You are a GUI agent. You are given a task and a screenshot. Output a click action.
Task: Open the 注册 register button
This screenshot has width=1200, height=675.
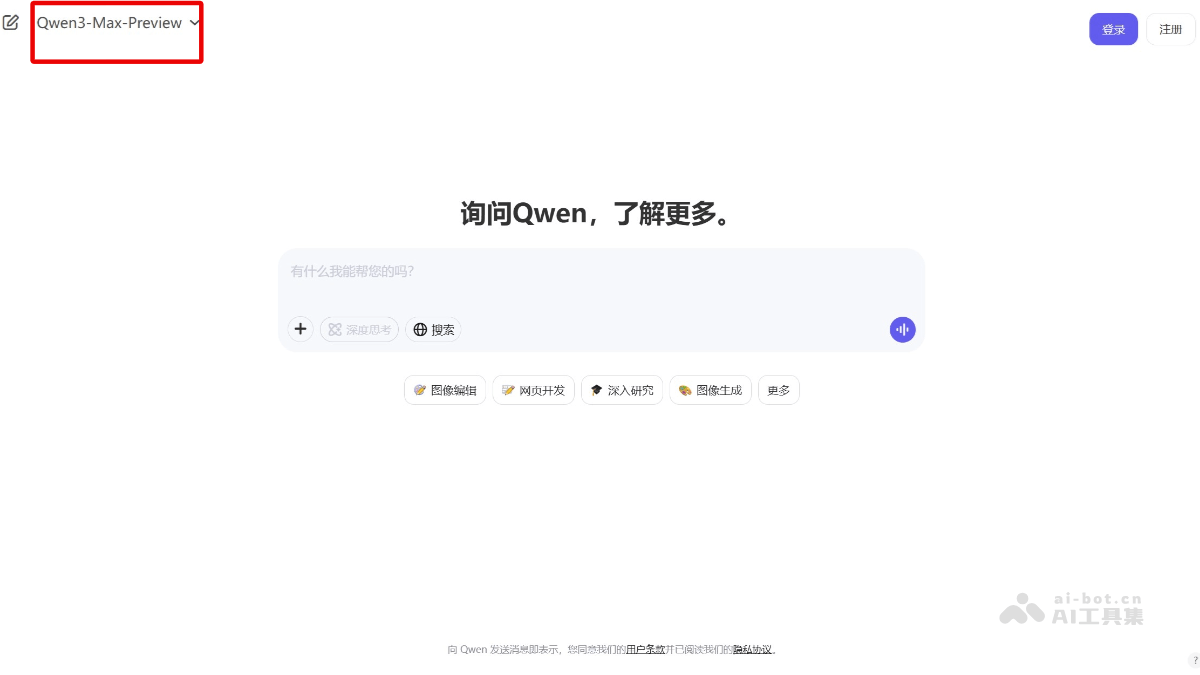pyautogui.click(x=1170, y=29)
